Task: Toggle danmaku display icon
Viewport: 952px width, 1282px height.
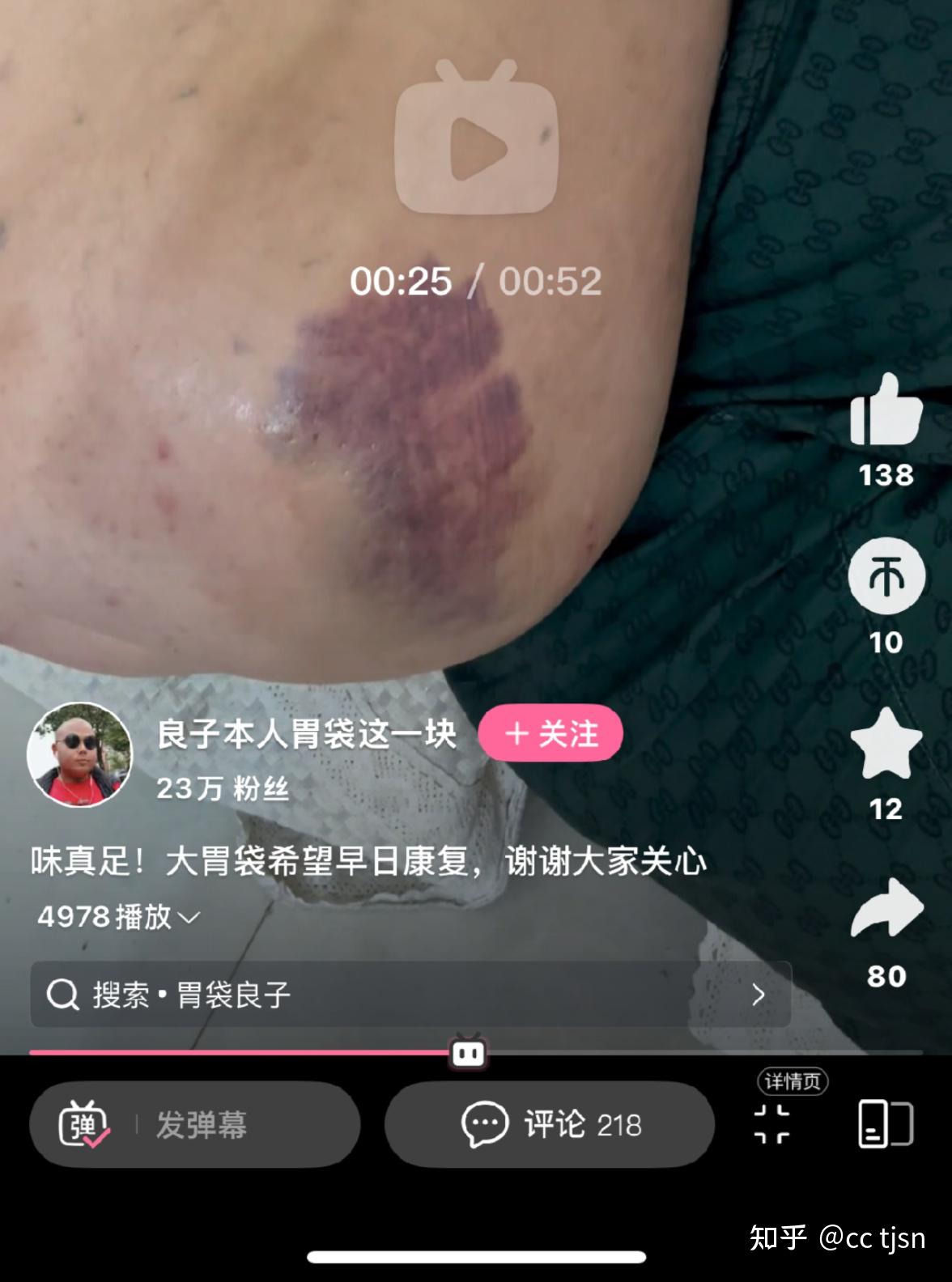Action: [x=83, y=1124]
